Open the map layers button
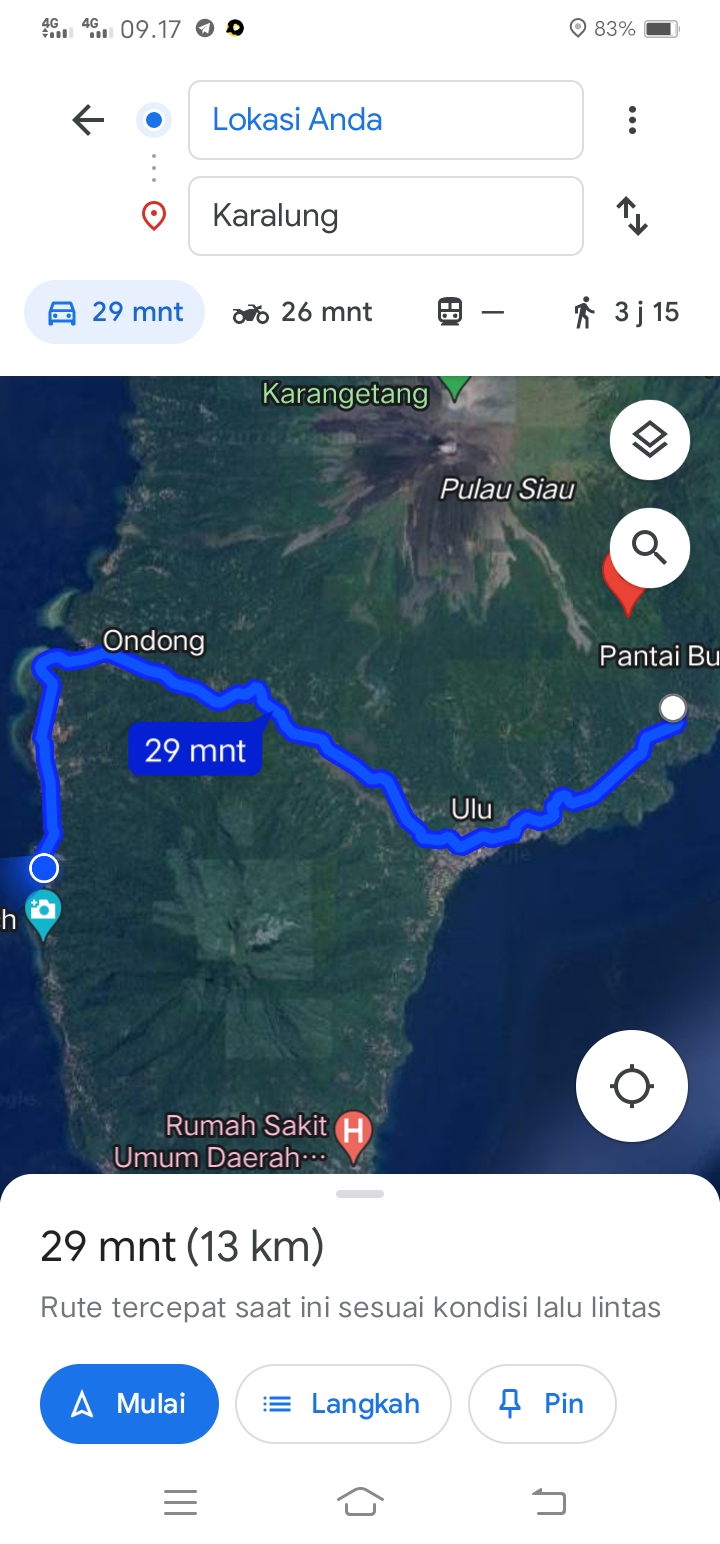Image resolution: width=720 pixels, height=1544 pixels. [x=650, y=439]
